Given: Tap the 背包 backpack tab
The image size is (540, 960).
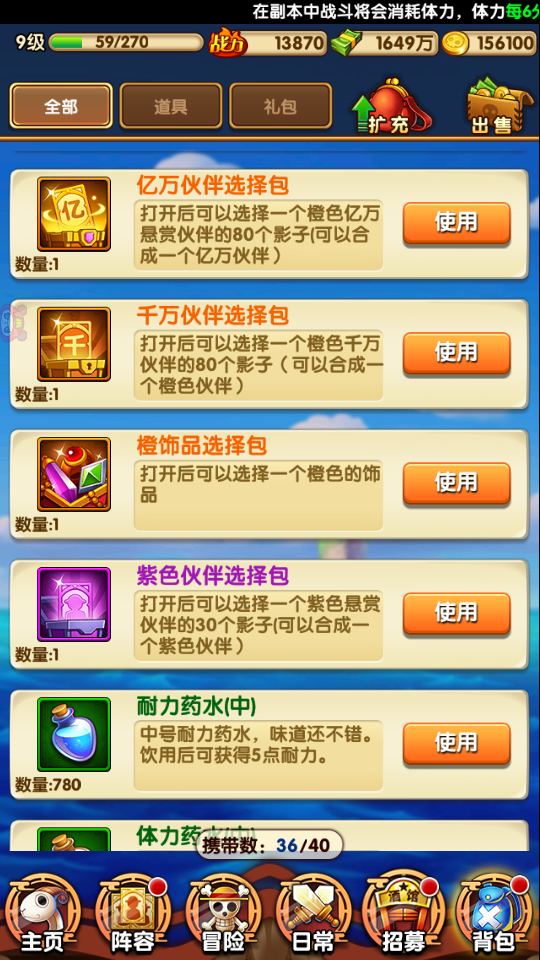Looking at the screenshot, I should click(x=493, y=915).
